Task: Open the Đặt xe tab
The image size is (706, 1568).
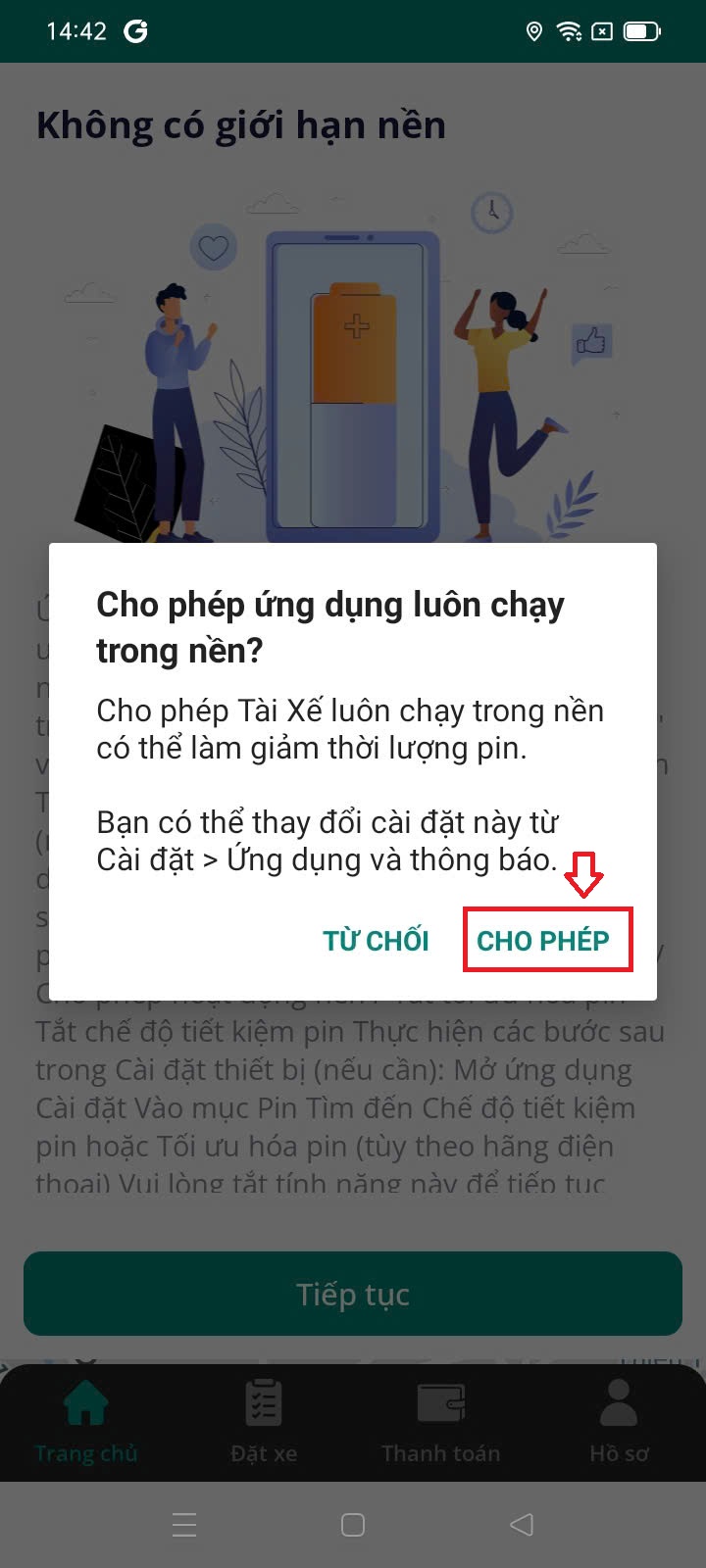Action: 264,1421
